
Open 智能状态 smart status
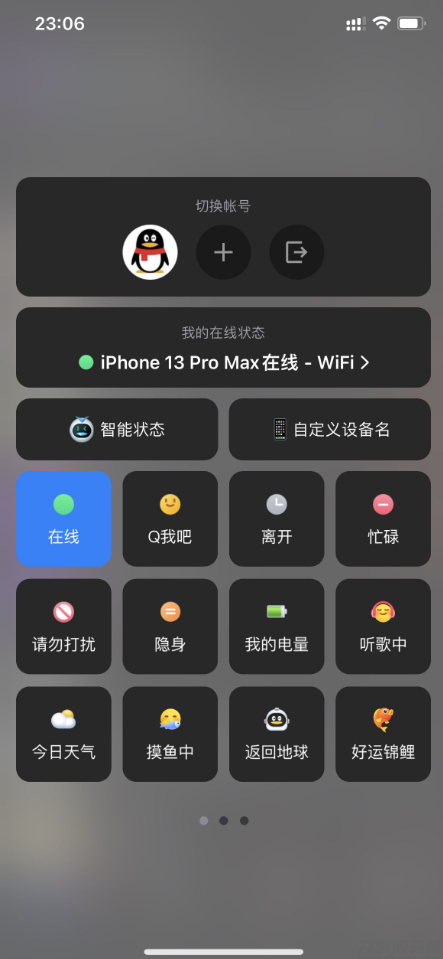pos(117,429)
